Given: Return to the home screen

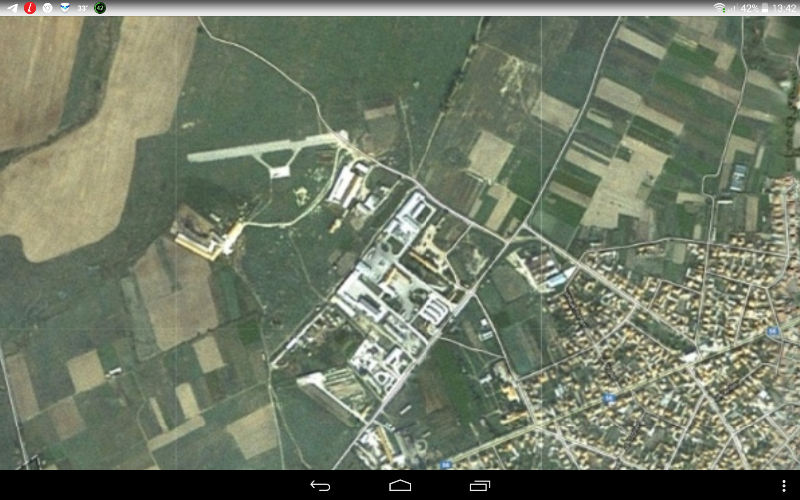Looking at the screenshot, I should (400, 485).
